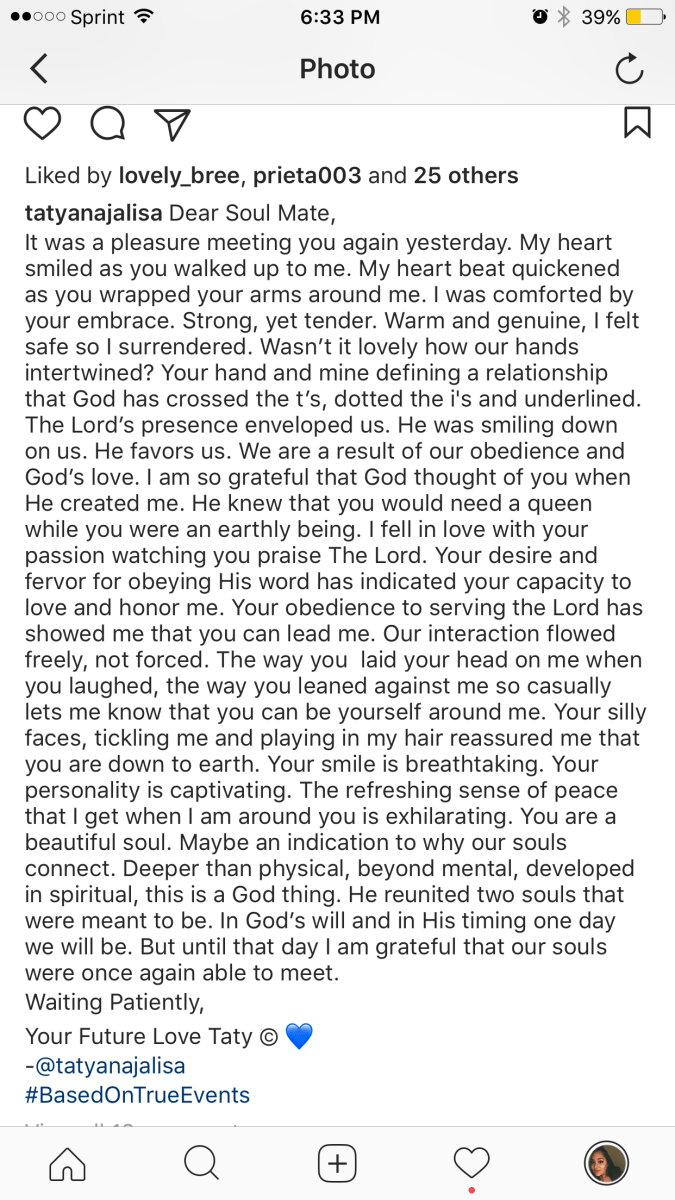Switch to the Home tab
The image size is (675, 1200).
click(67, 1162)
